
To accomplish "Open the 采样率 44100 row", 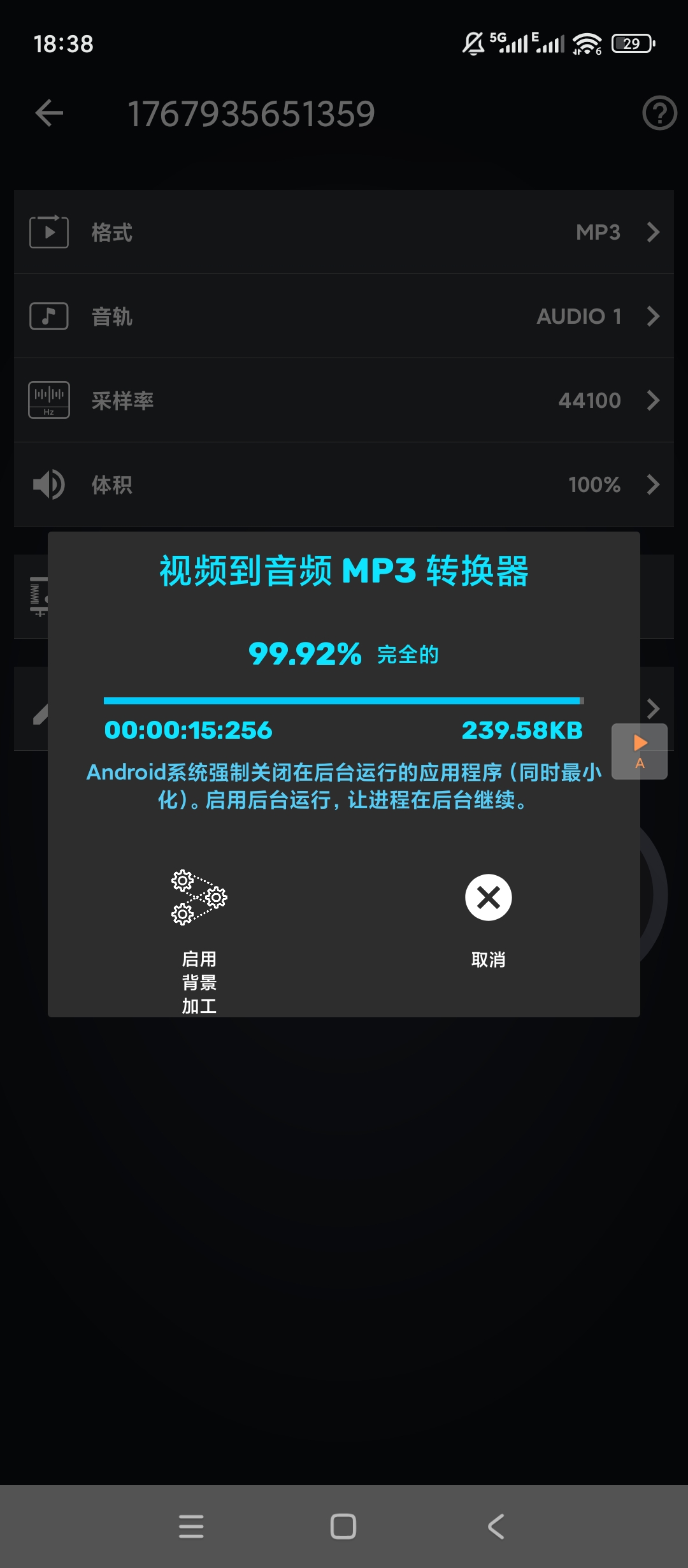I will point(344,400).
